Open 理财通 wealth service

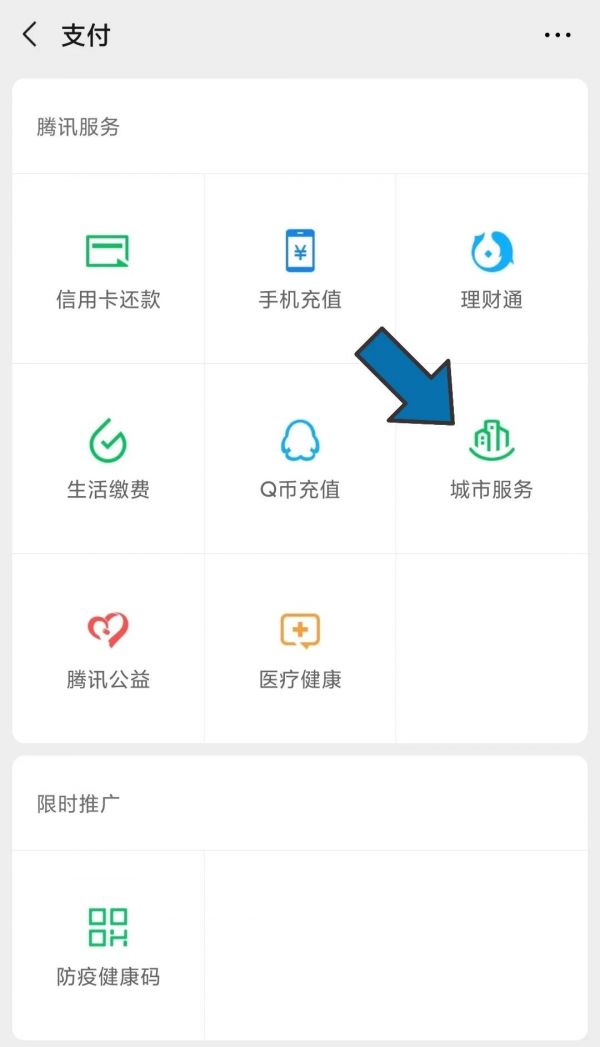pos(492,269)
